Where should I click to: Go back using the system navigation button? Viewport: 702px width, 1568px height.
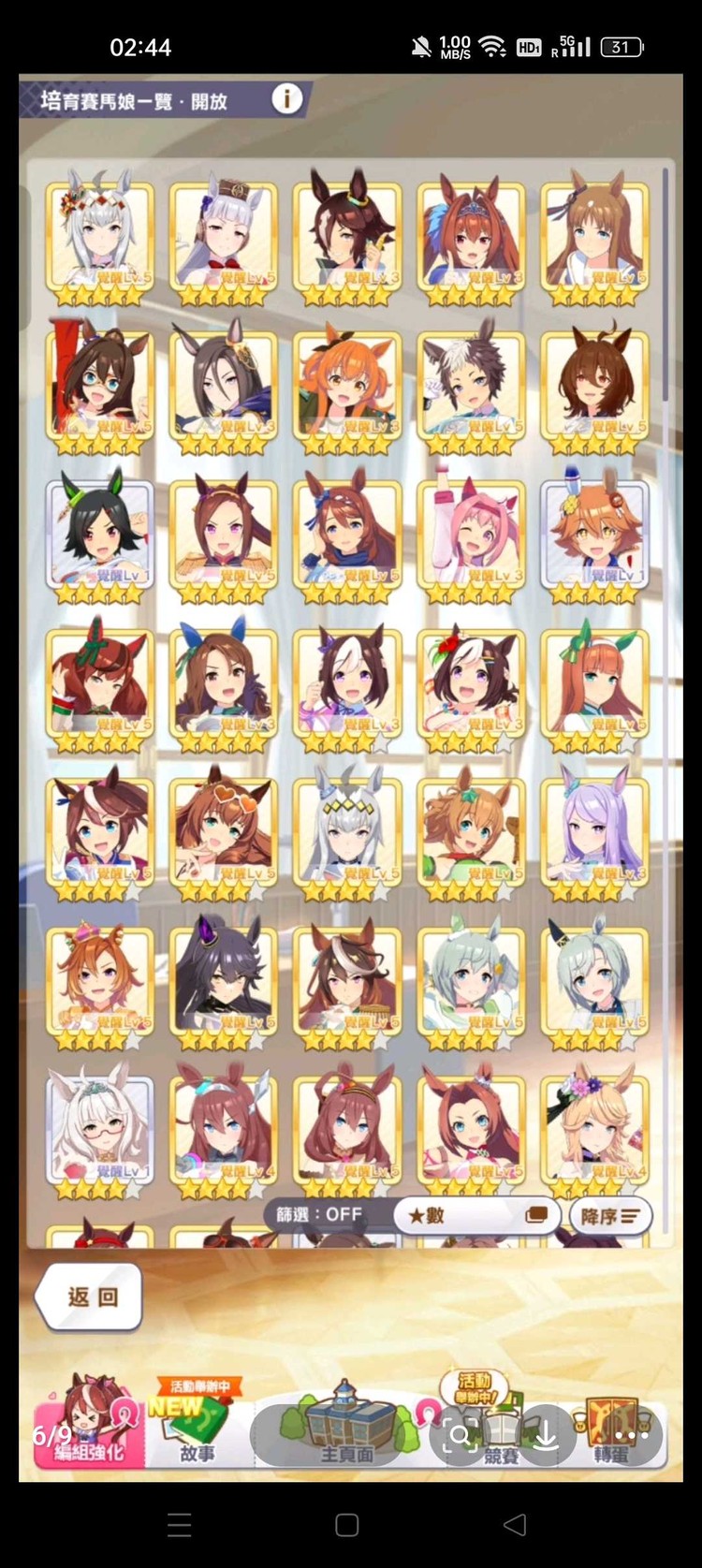click(x=515, y=1525)
